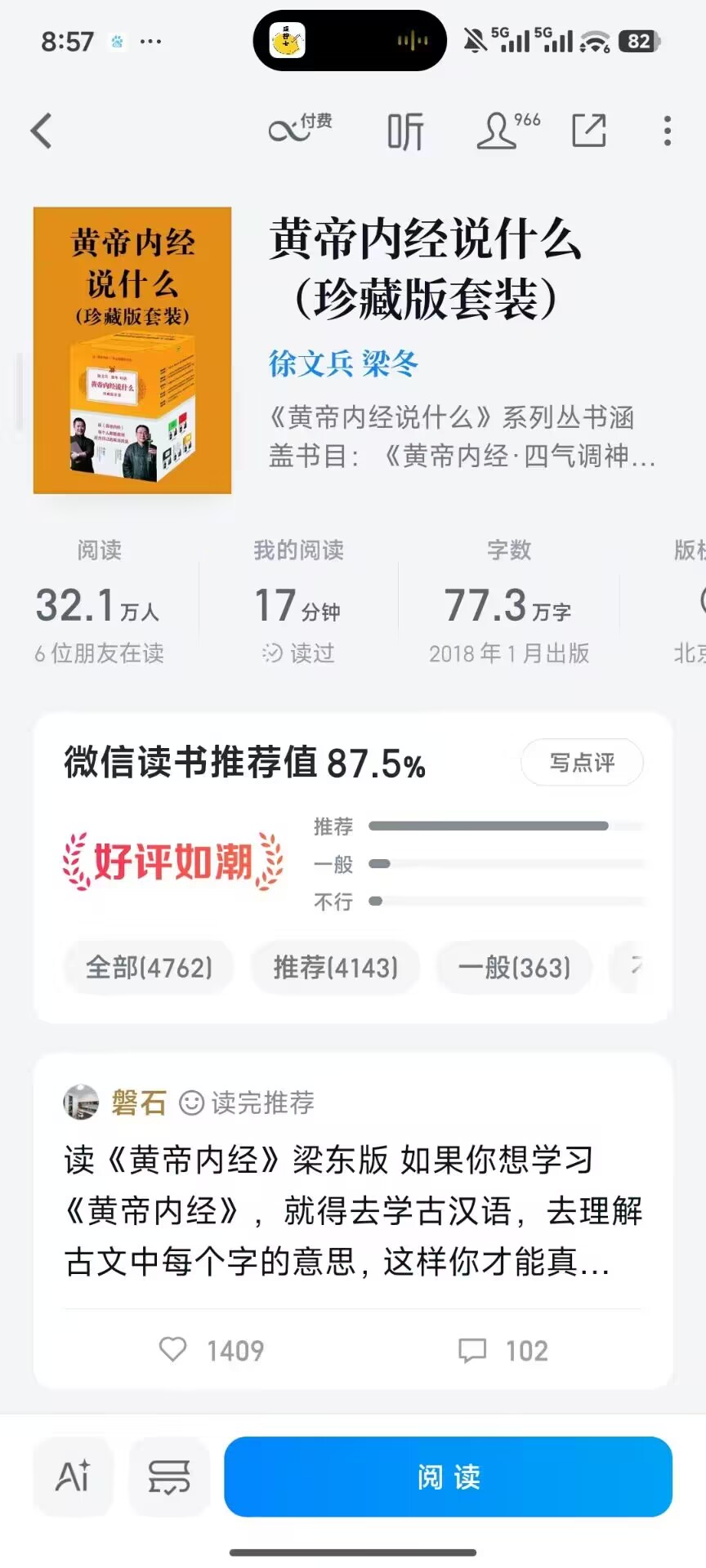Tap 写点评 to write a review
The width and height of the screenshot is (706, 1568).
pos(582,763)
